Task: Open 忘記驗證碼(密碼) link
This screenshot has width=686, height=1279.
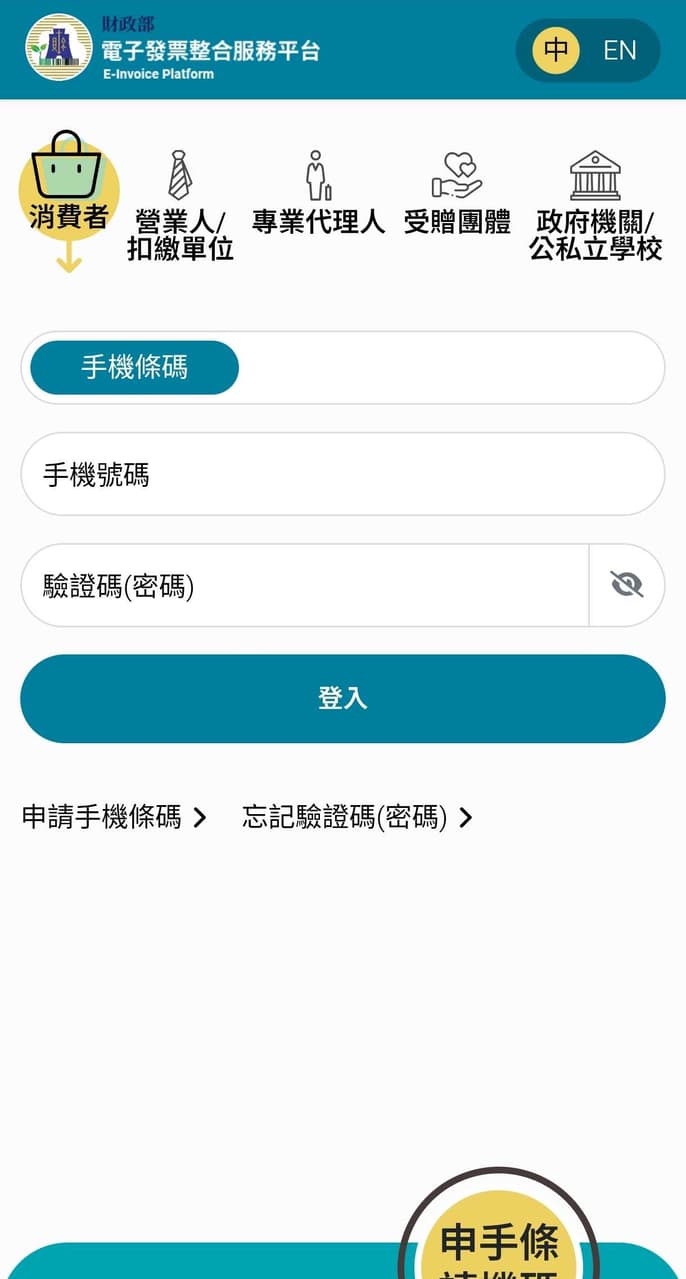Action: pos(357,817)
